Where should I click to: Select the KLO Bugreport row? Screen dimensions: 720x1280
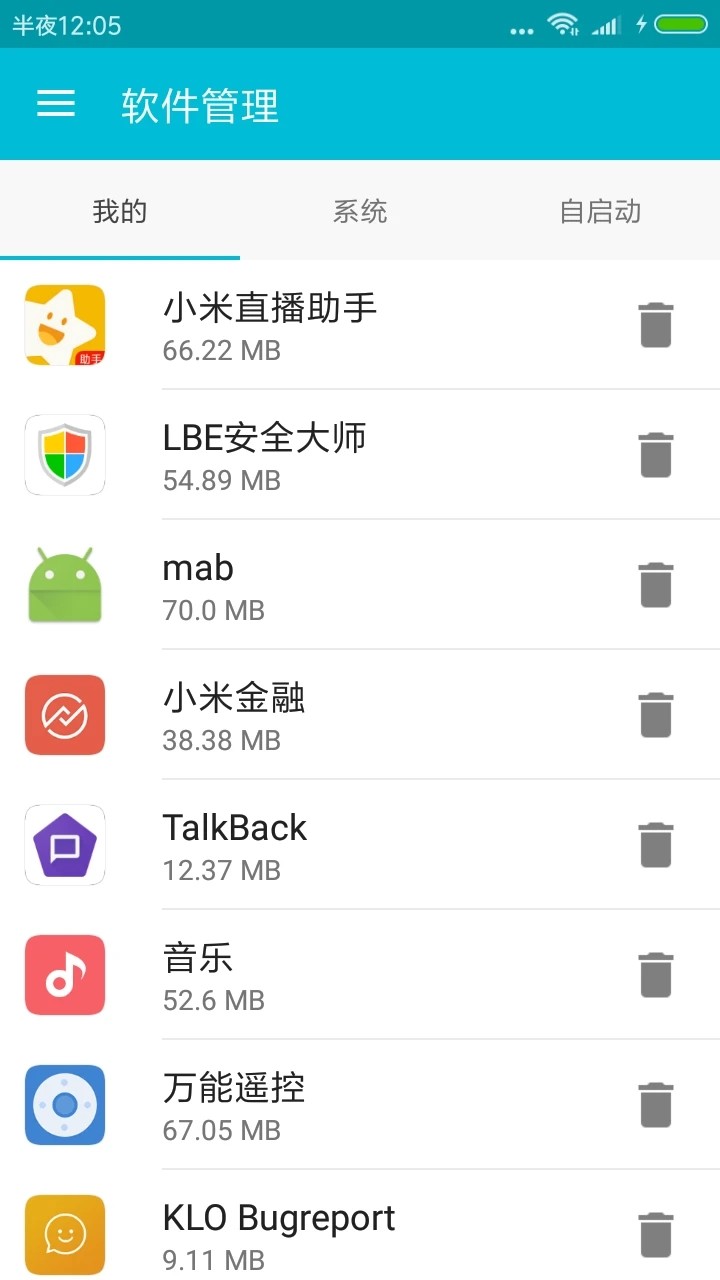click(x=300, y=1235)
